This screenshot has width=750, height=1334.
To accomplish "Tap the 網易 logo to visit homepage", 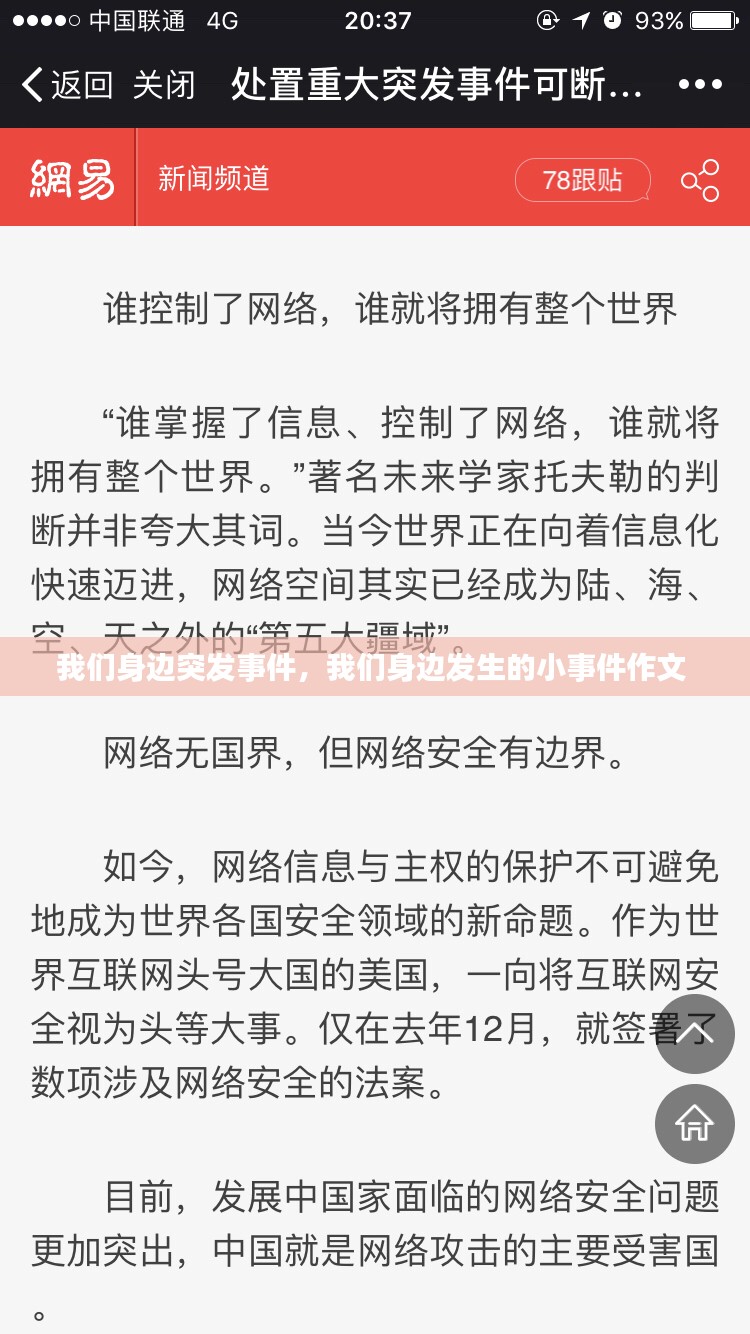I will point(70,179).
